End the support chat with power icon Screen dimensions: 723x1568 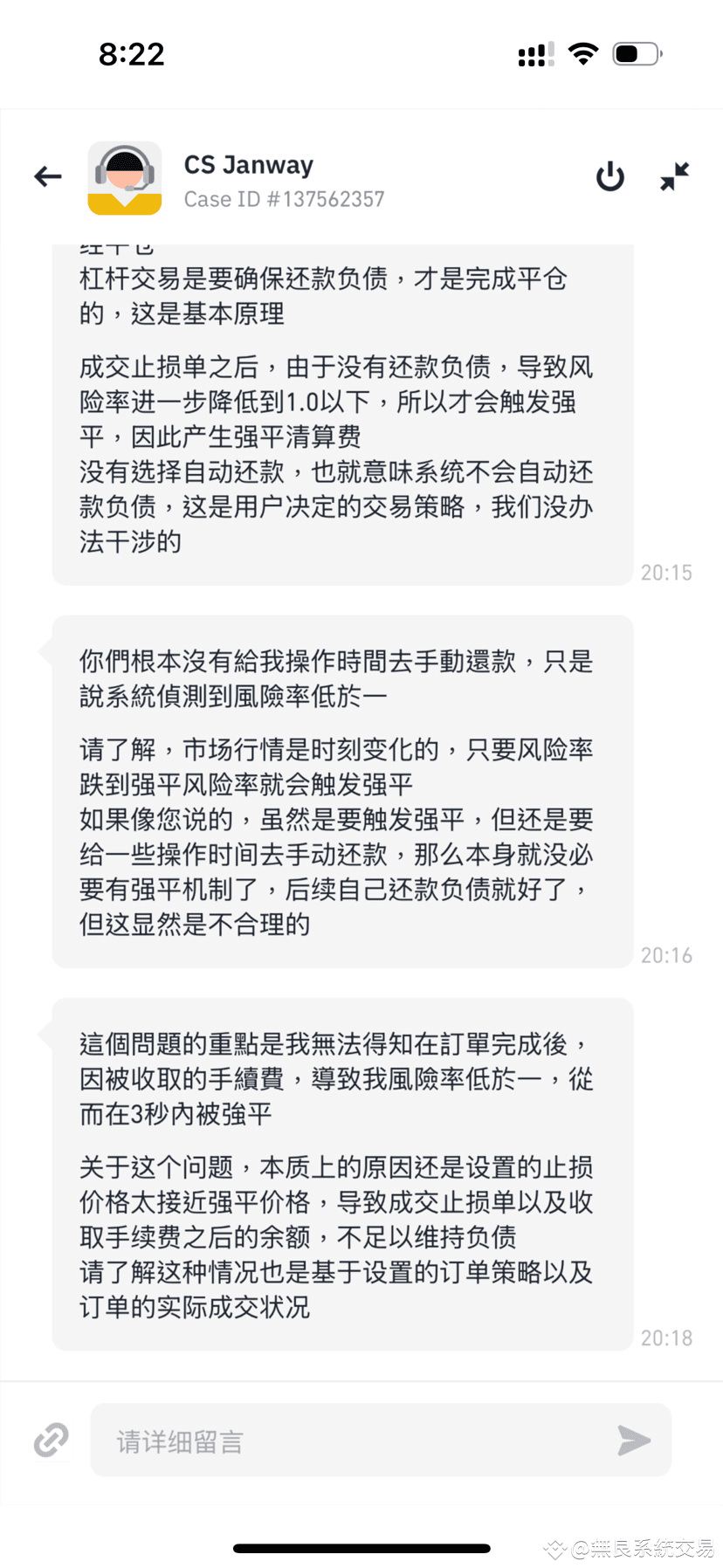610,177
